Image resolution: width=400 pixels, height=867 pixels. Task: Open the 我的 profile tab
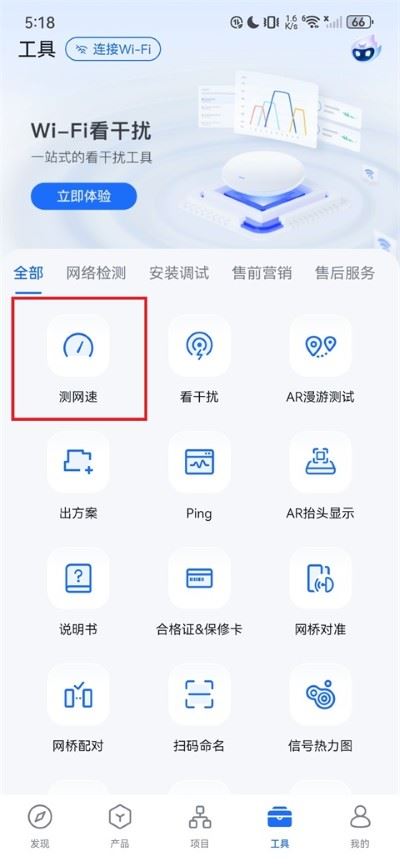(360, 827)
